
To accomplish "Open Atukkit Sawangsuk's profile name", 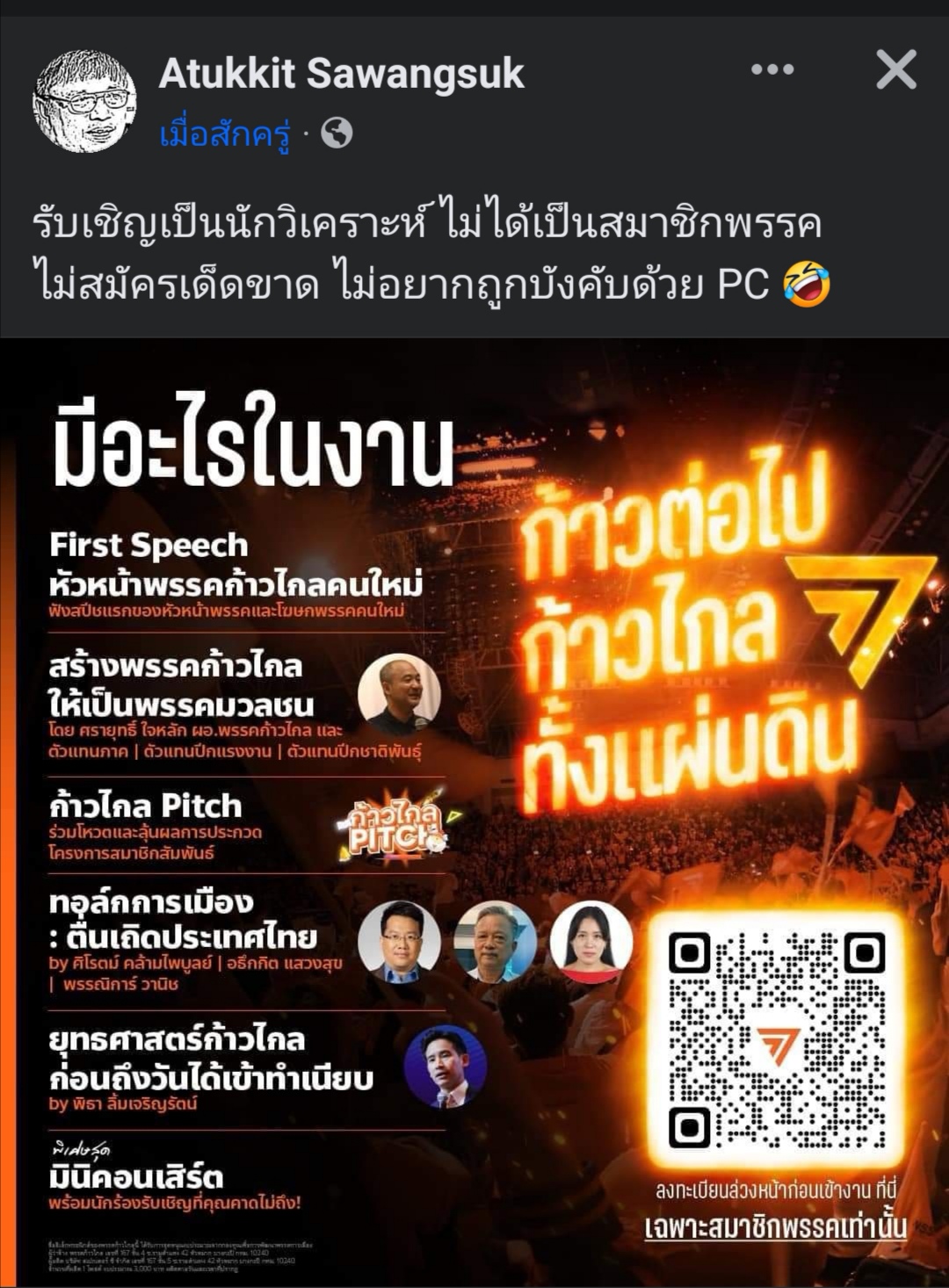I will [341, 74].
